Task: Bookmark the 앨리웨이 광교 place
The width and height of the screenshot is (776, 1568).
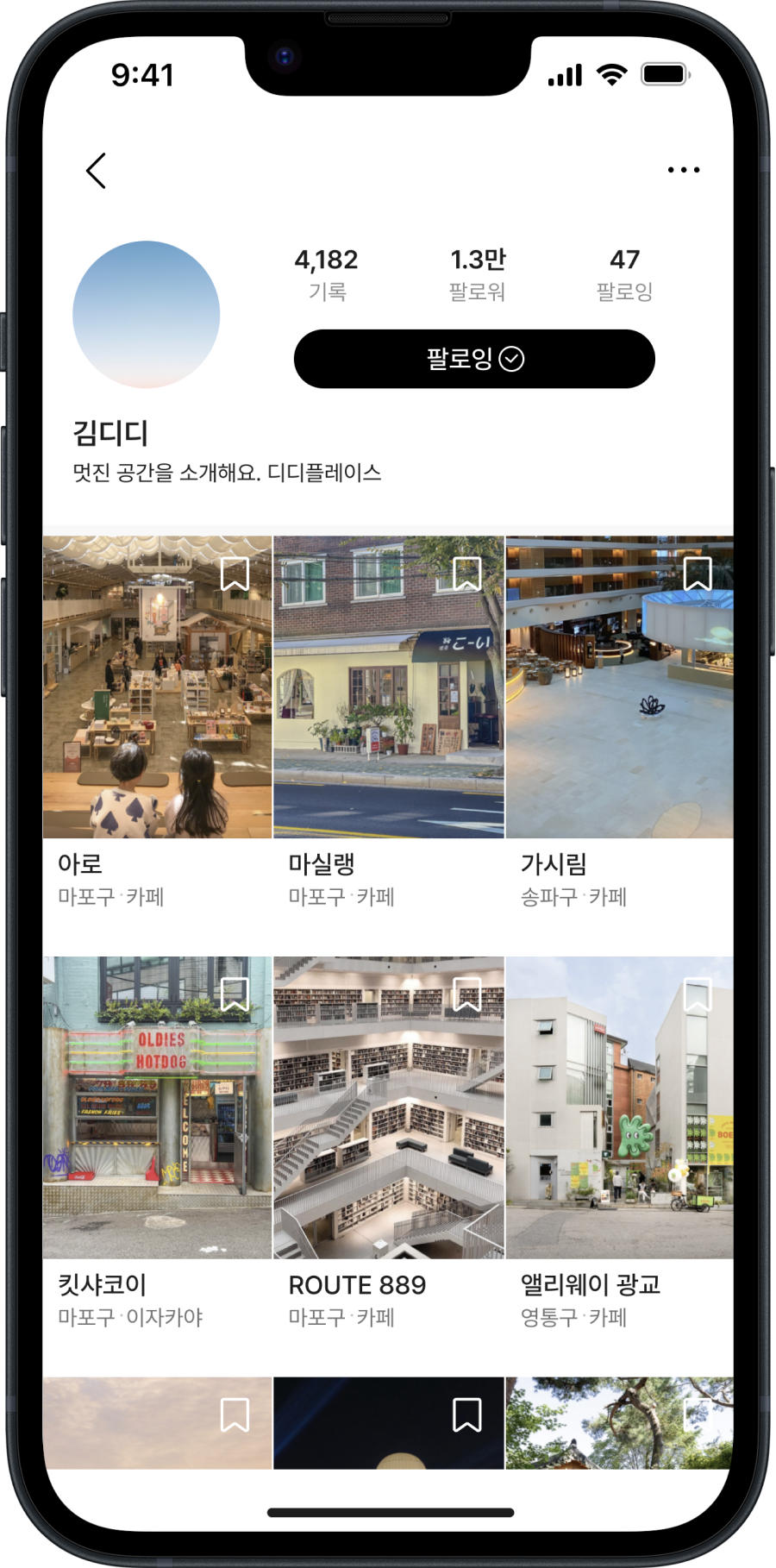Action: (698, 994)
